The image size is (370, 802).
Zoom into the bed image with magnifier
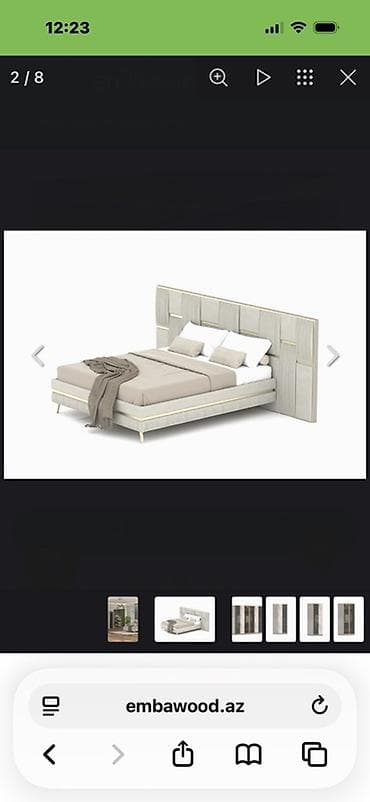tap(218, 78)
